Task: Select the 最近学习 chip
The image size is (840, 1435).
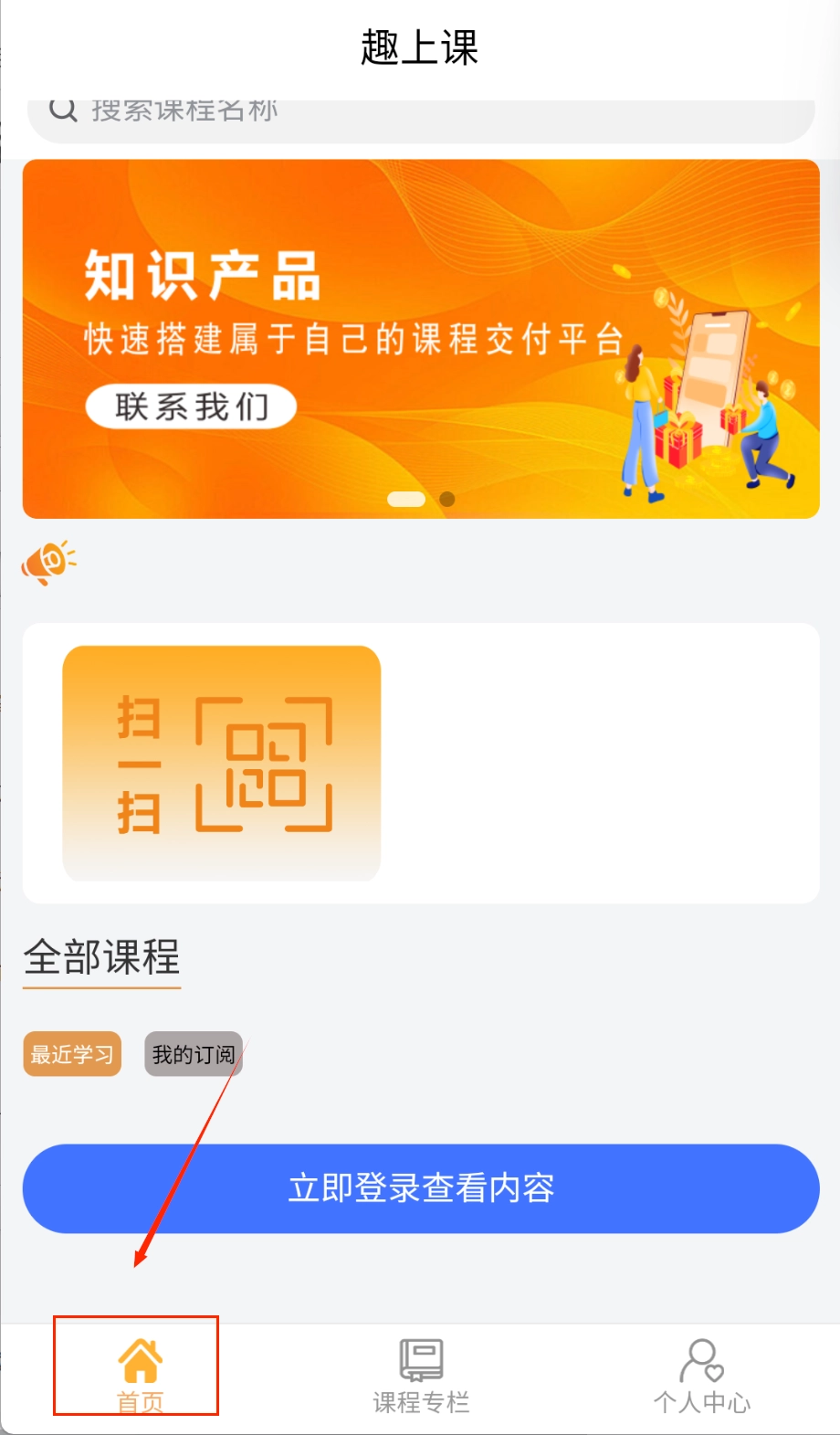Action: point(72,1054)
